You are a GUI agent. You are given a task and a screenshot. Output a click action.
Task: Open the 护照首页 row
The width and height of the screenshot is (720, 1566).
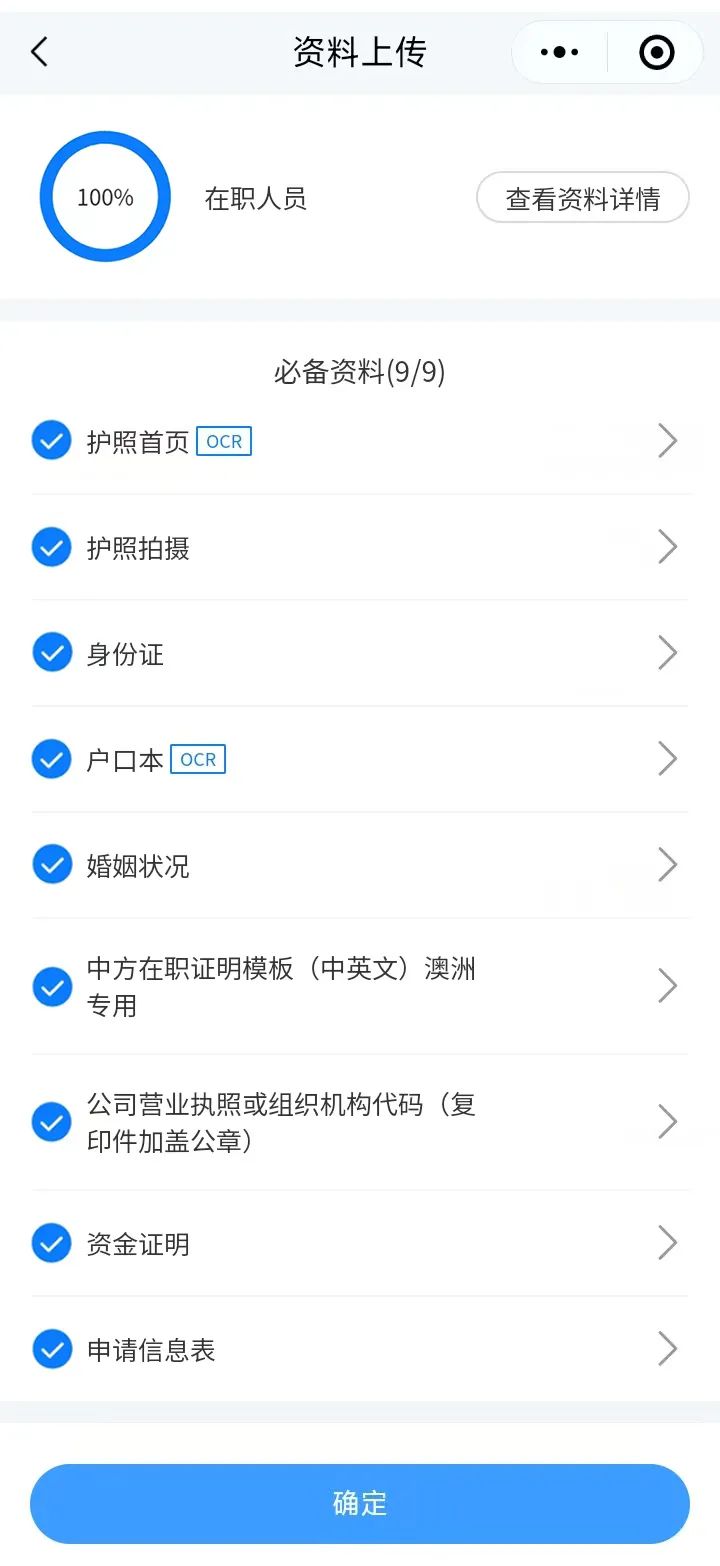(x=360, y=441)
